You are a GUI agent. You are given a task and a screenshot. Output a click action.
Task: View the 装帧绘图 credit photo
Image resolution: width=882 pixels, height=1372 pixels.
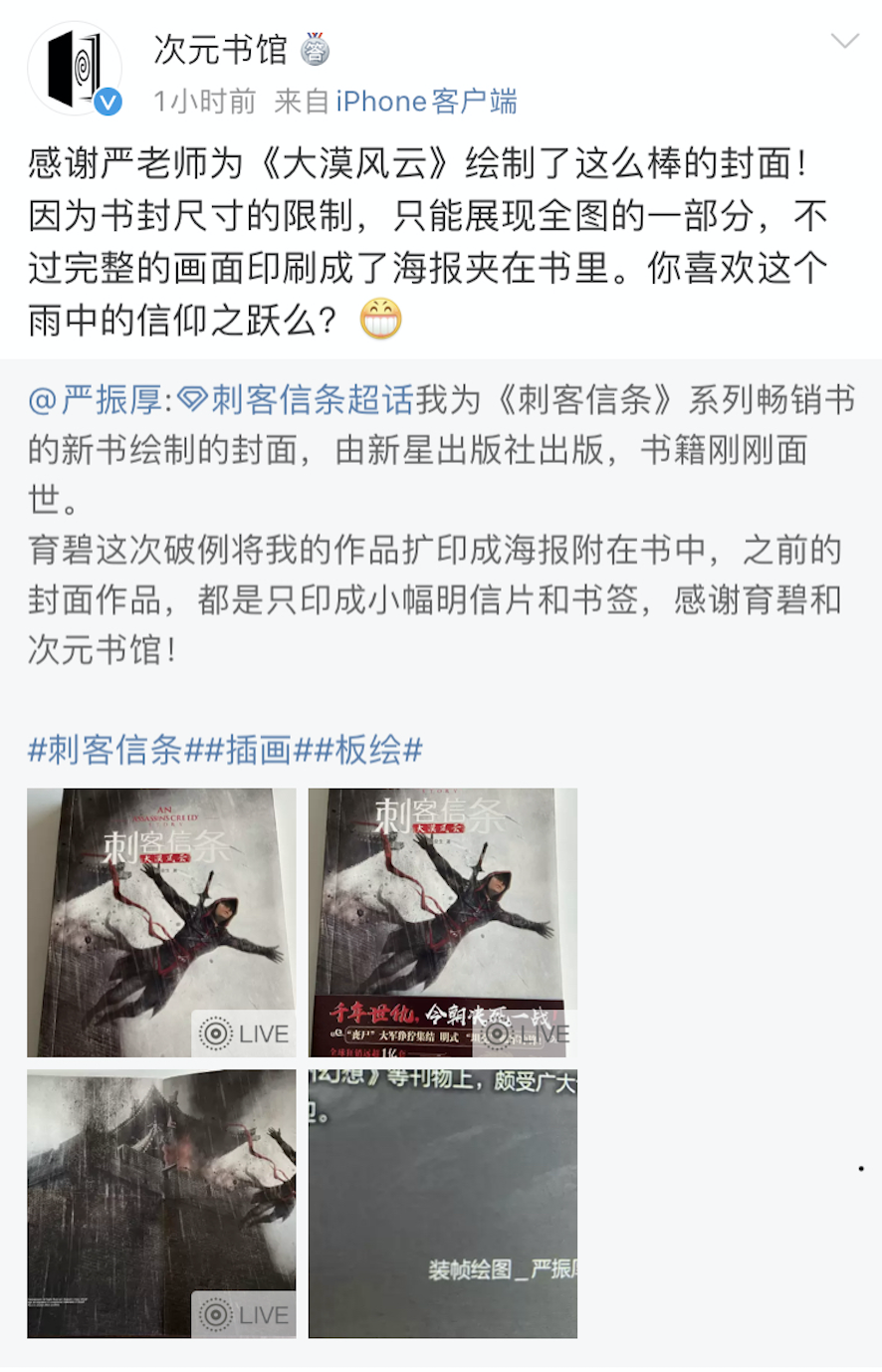tap(442, 1203)
